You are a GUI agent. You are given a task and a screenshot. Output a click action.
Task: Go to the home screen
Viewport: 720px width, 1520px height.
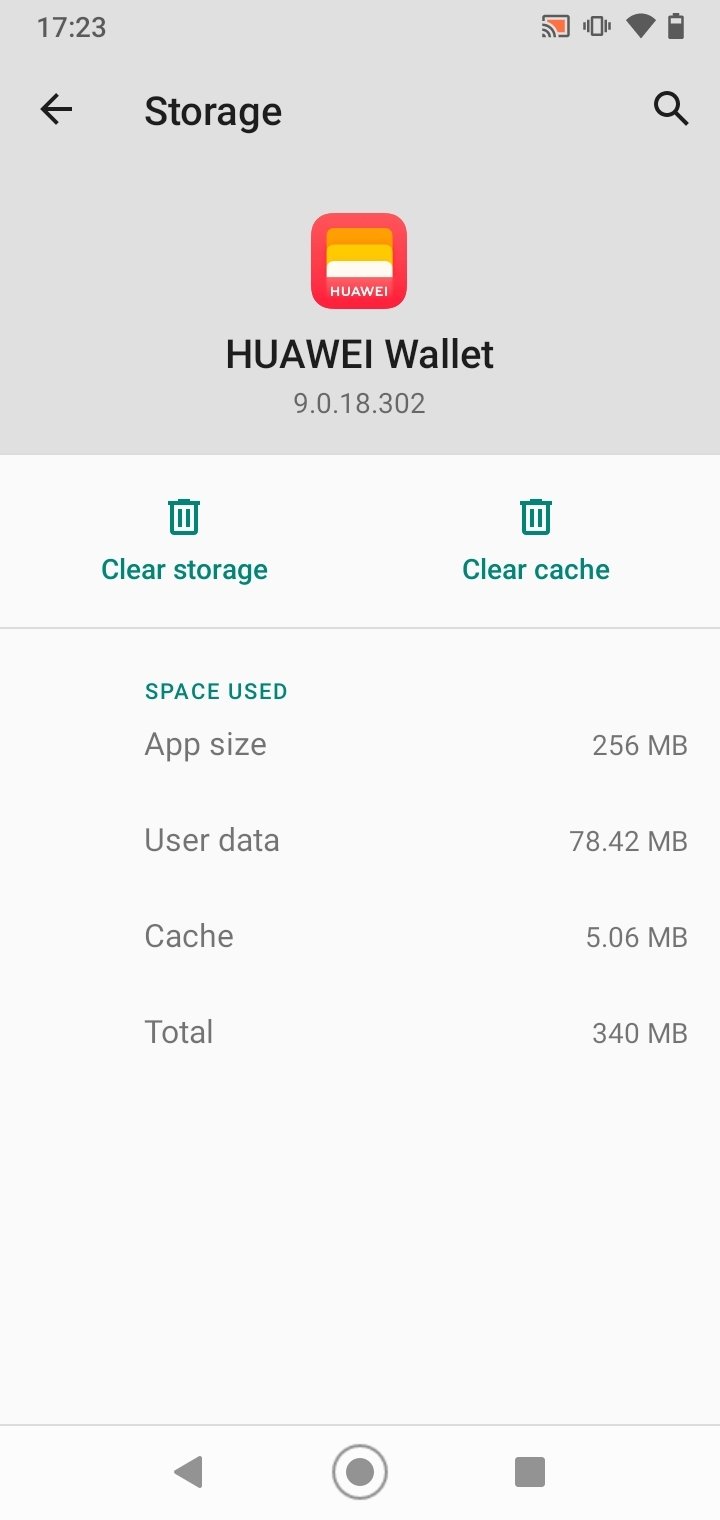point(359,1472)
